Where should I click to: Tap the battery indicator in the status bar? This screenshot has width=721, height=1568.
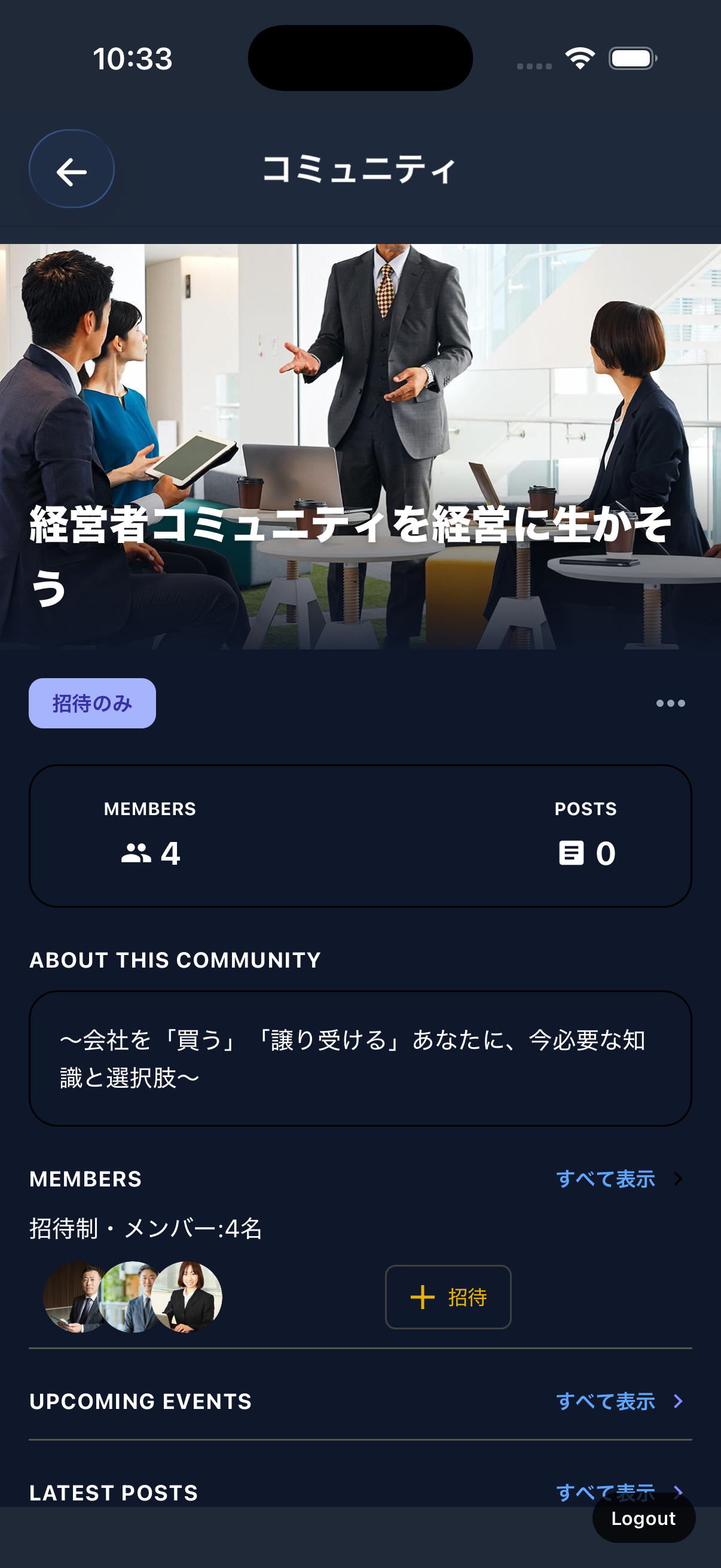pyautogui.click(x=630, y=58)
